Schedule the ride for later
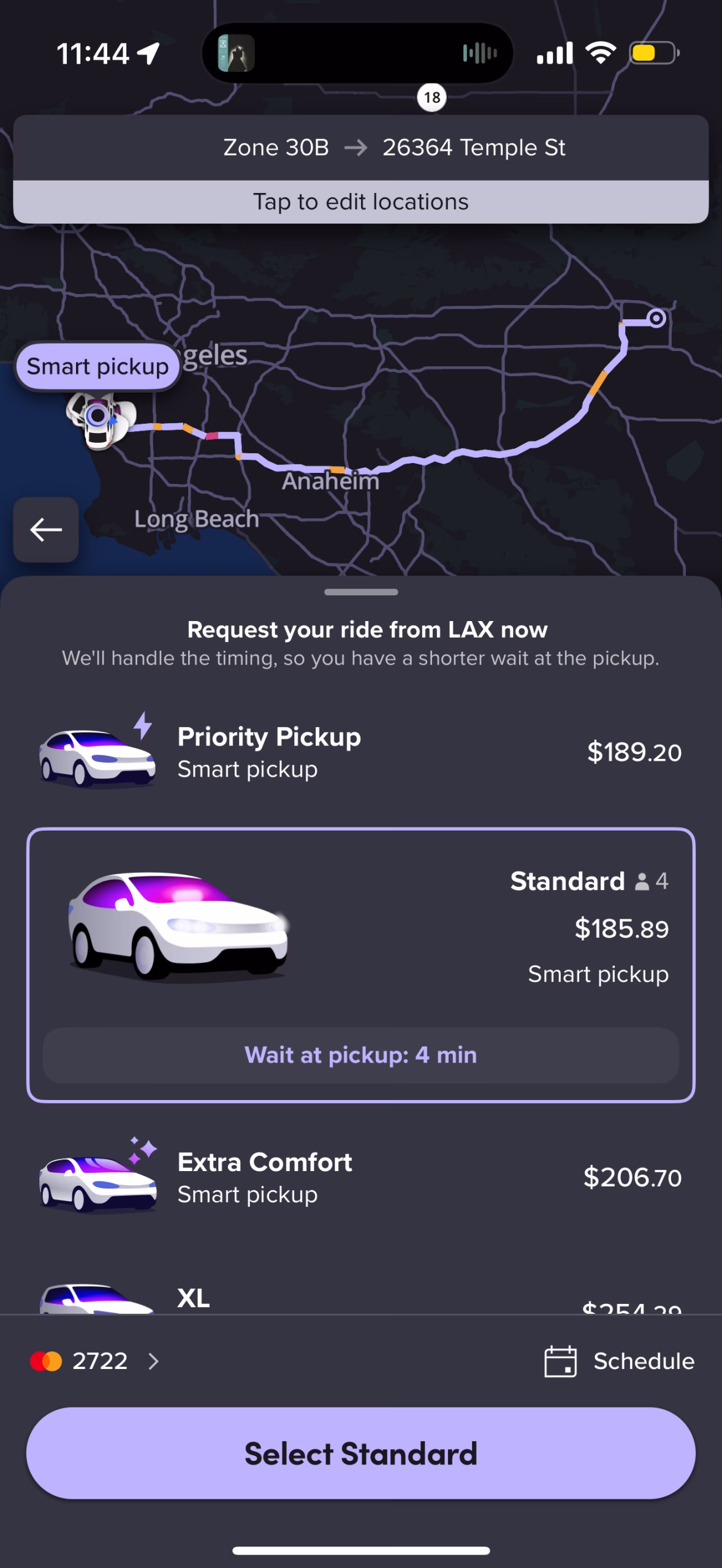 pos(619,1361)
